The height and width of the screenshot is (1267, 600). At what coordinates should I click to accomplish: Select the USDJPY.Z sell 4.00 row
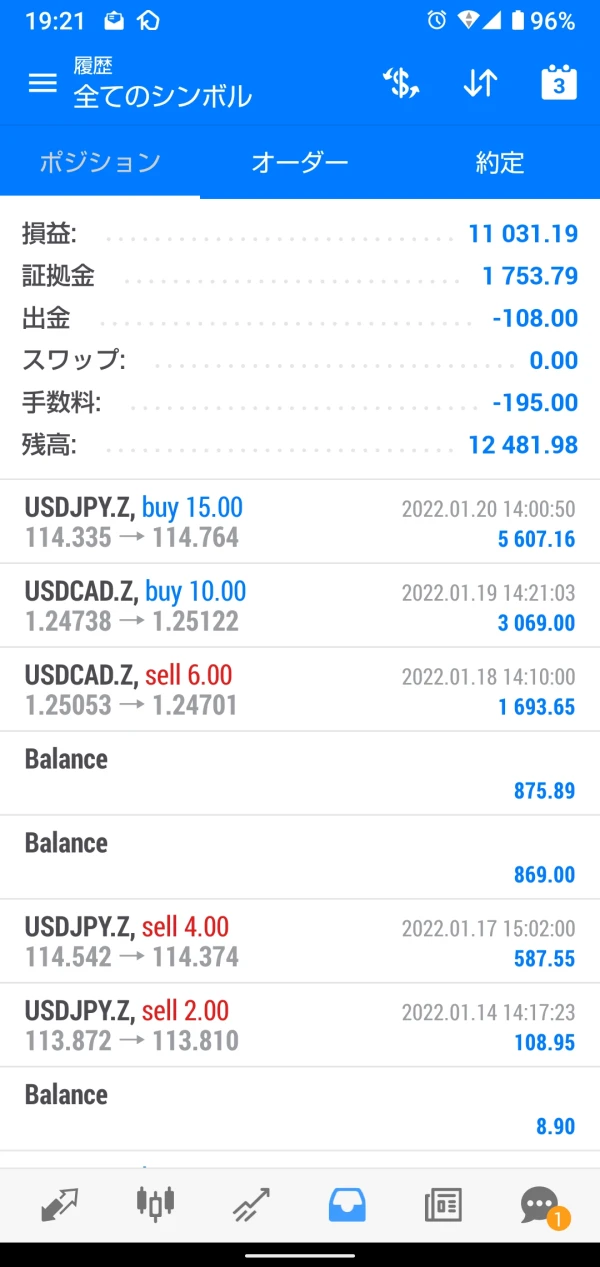(x=300, y=941)
